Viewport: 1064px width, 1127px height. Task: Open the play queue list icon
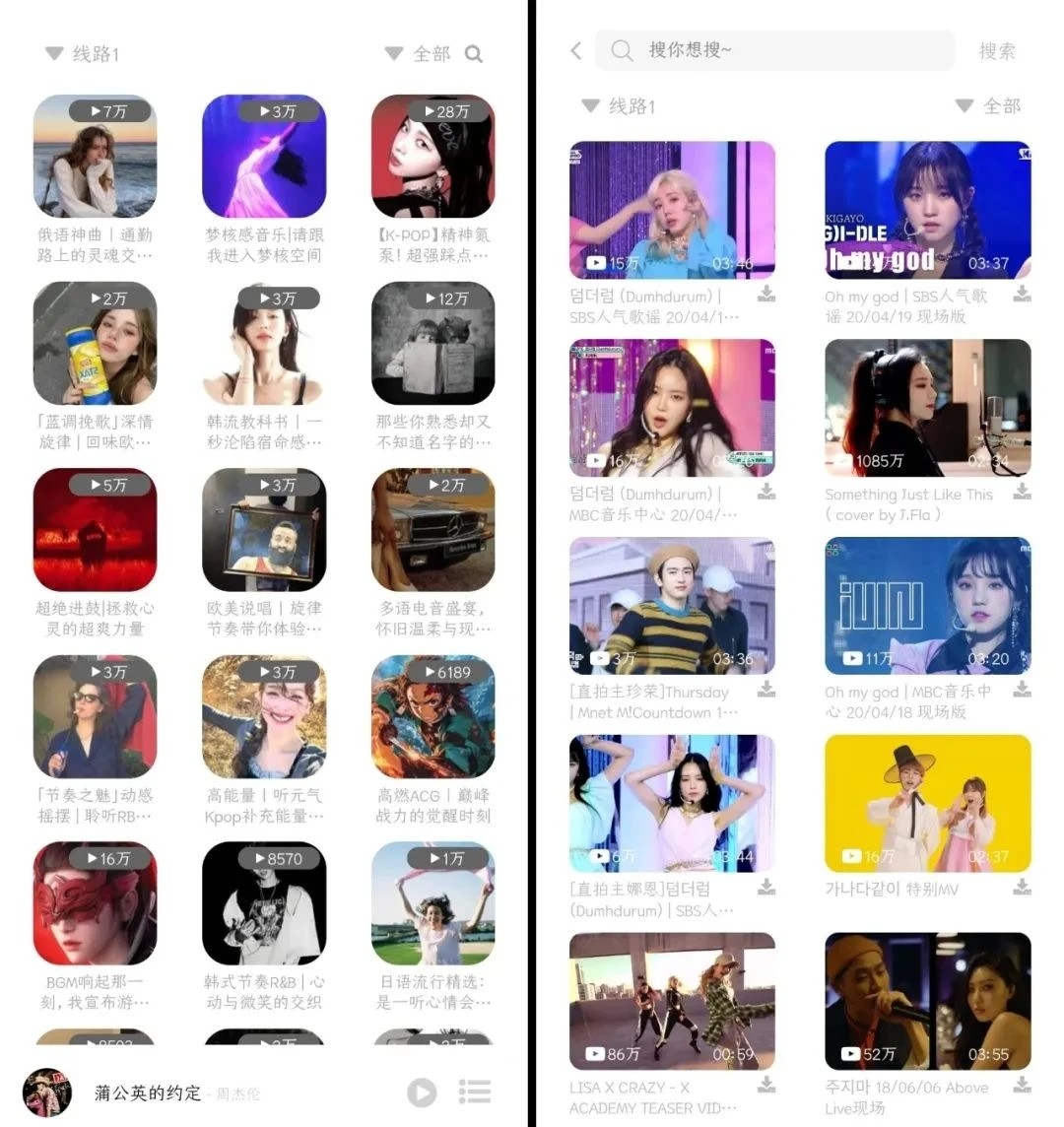475,1092
